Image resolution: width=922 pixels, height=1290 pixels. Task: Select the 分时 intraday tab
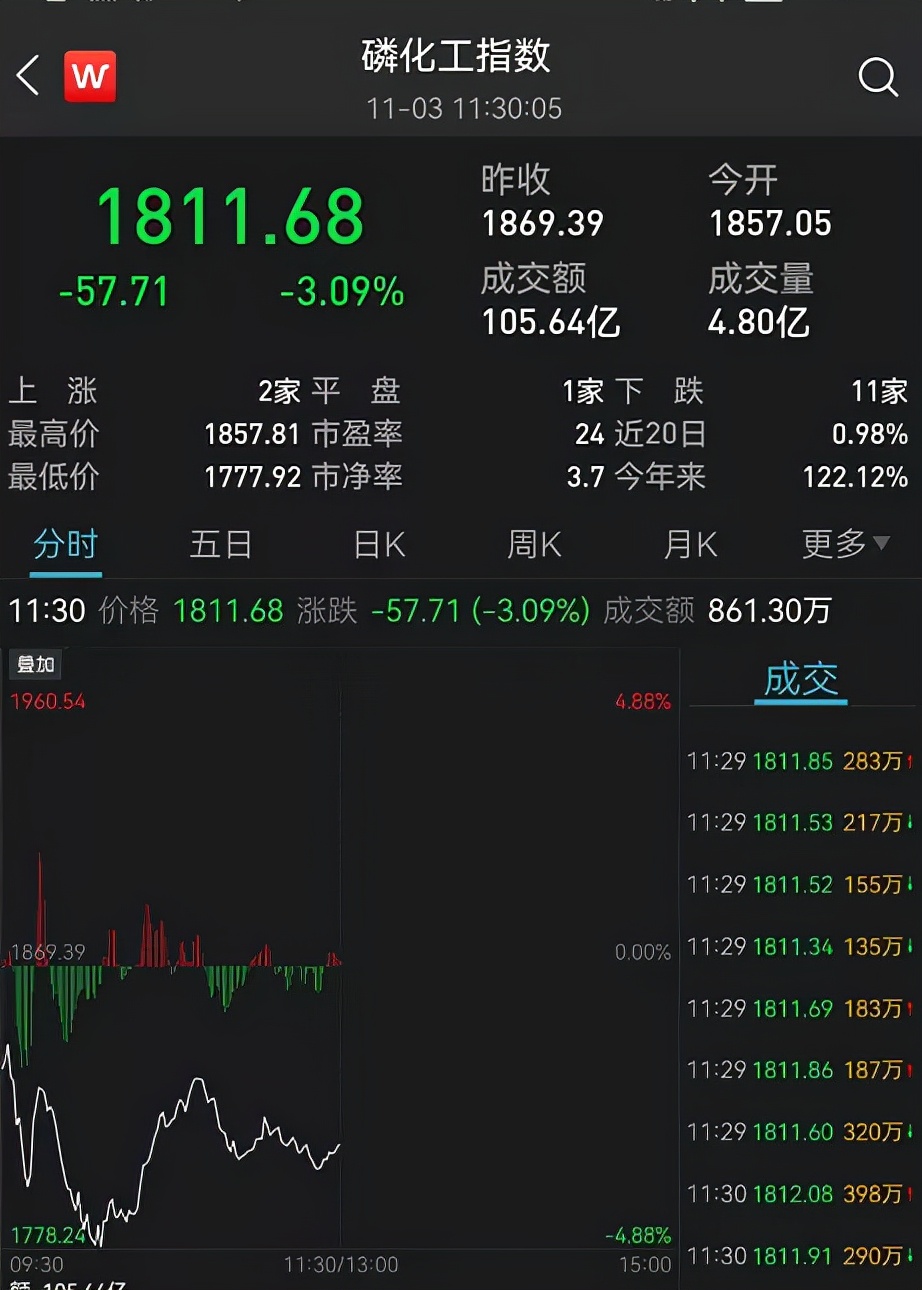tap(64, 543)
